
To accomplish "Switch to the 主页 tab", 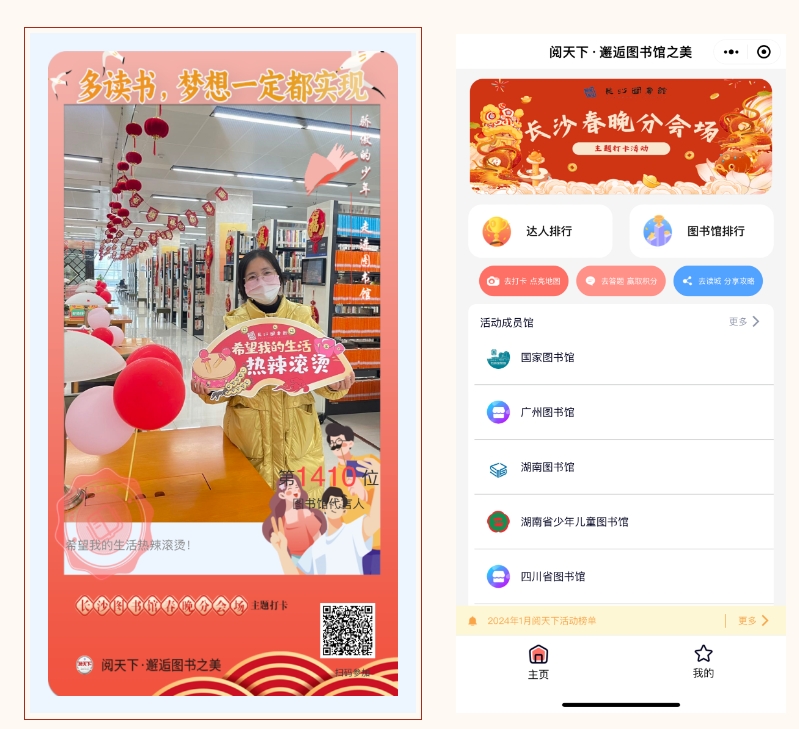I will point(538,662).
